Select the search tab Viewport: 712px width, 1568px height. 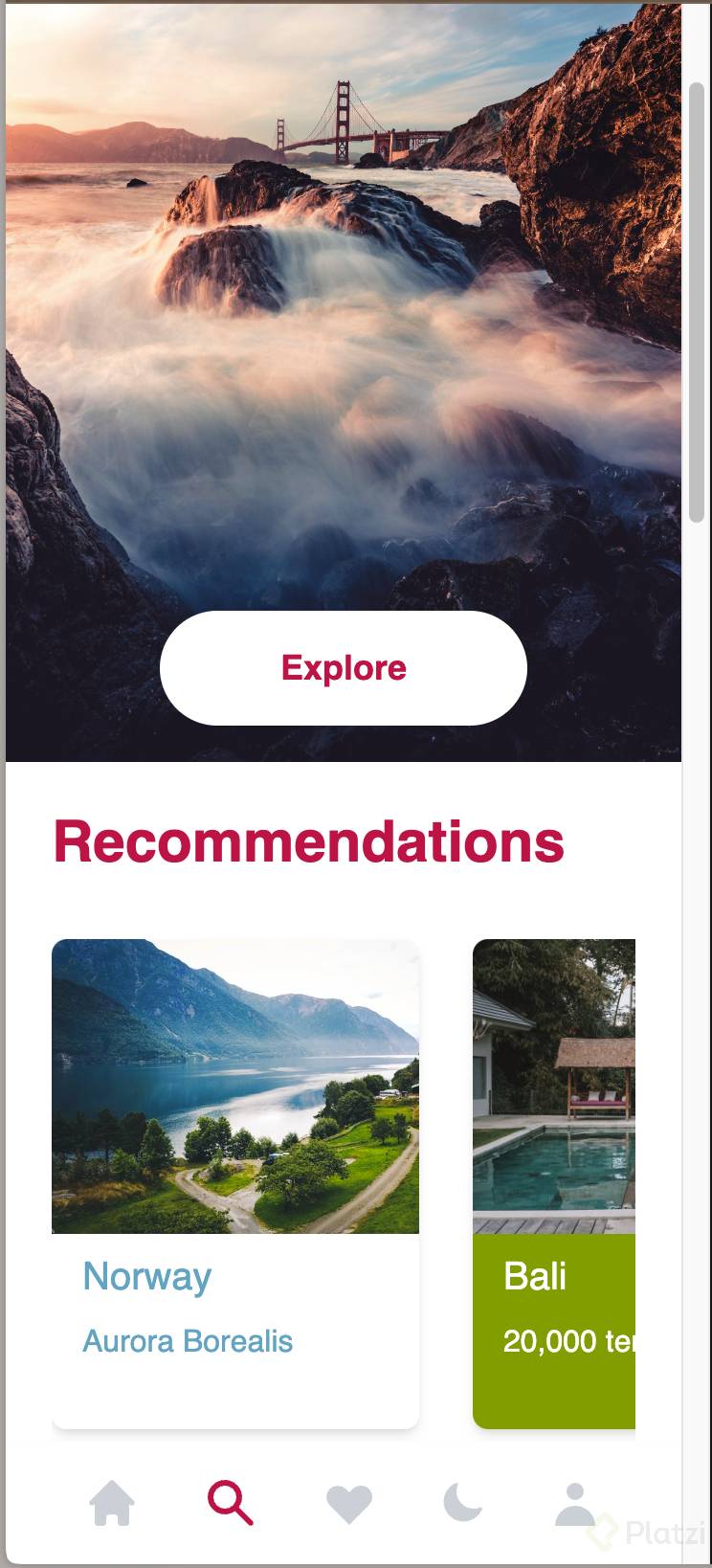[x=230, y=1503]
